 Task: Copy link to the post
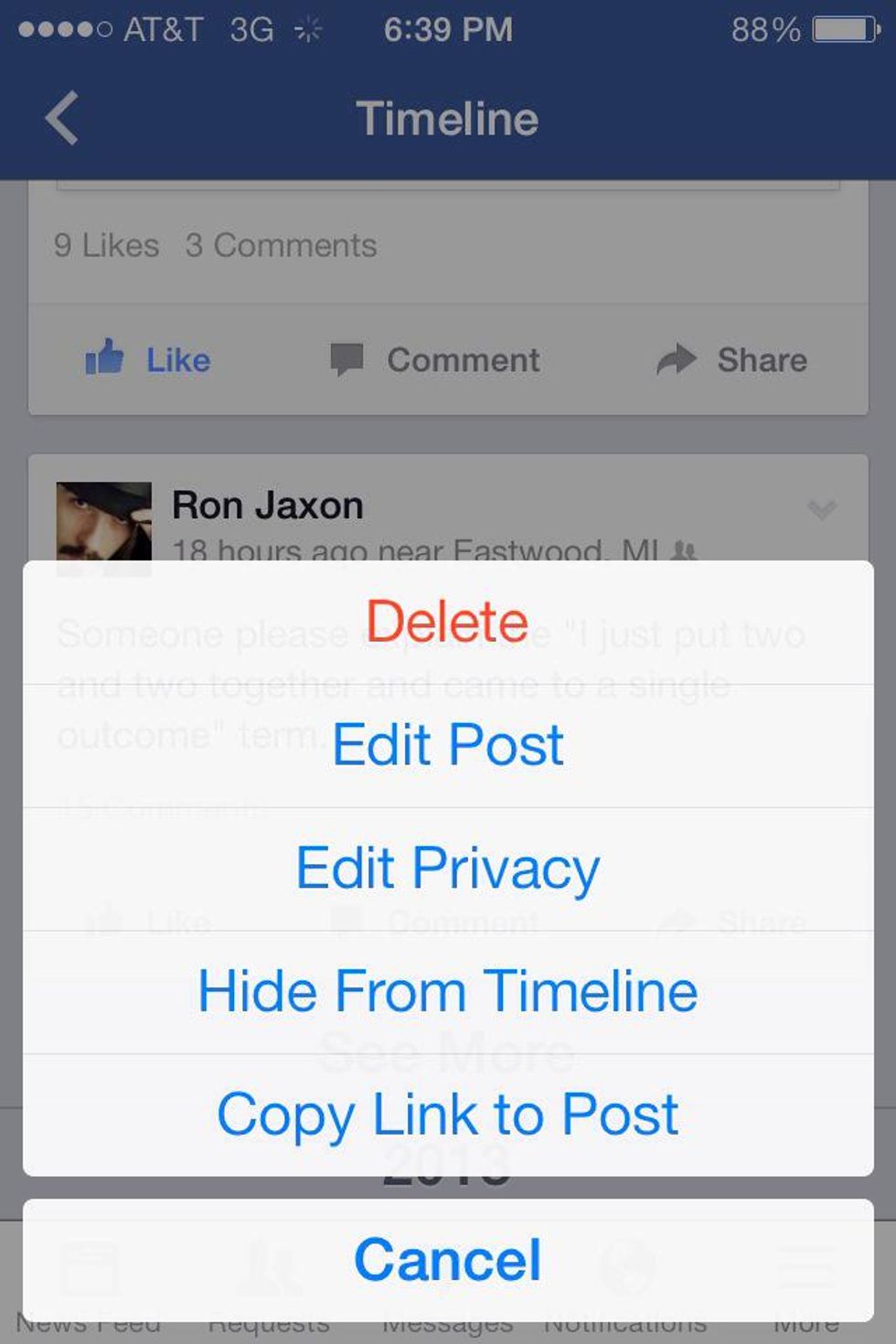[447, 1115]
